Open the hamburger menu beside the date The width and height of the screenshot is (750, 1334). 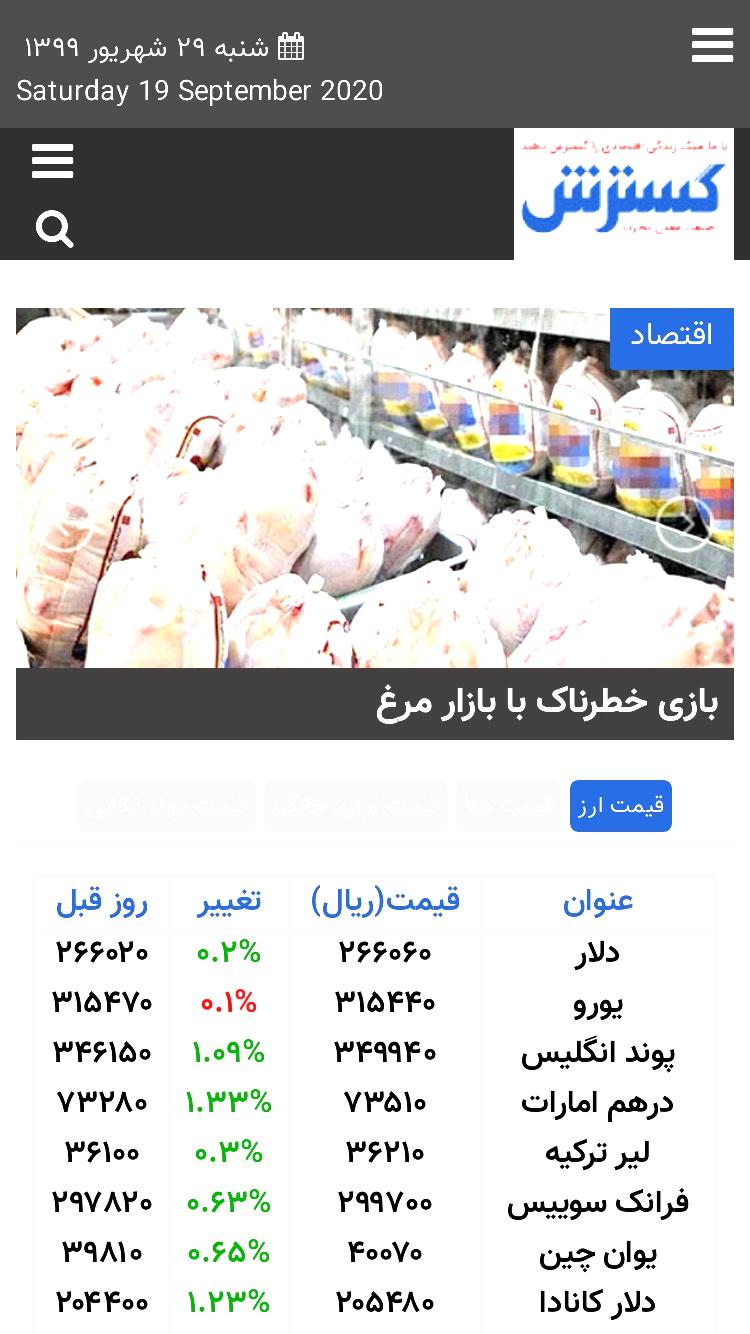tap(712, 46)
